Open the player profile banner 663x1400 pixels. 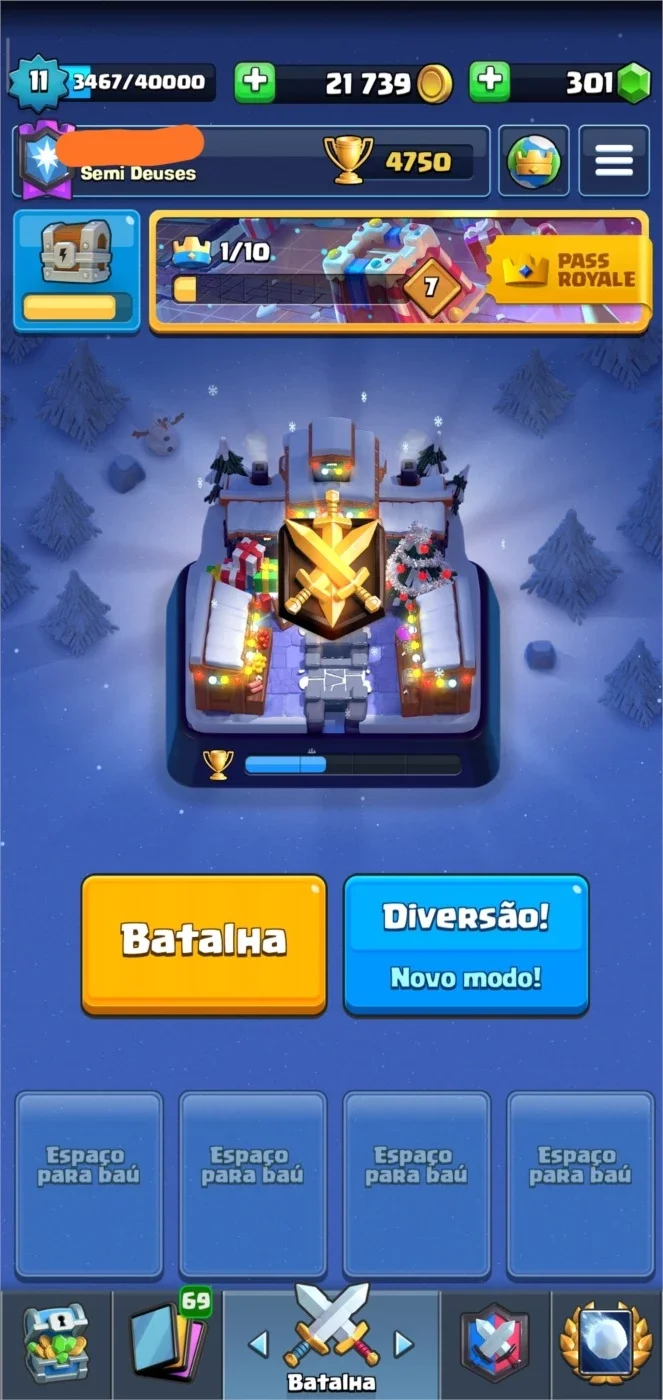(x=251, y=161)
